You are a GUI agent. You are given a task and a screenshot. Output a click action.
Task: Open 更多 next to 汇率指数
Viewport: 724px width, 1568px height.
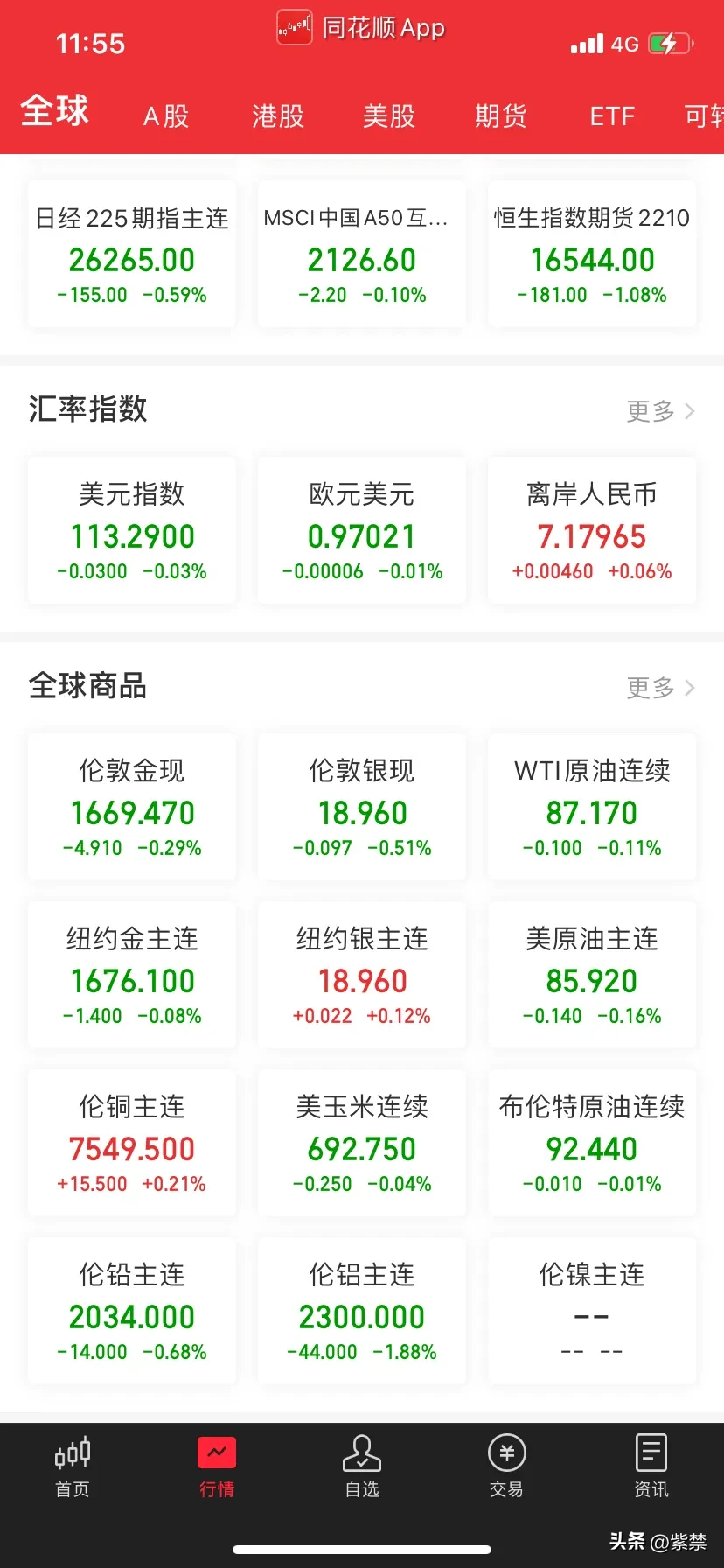(x=660, y=410)
